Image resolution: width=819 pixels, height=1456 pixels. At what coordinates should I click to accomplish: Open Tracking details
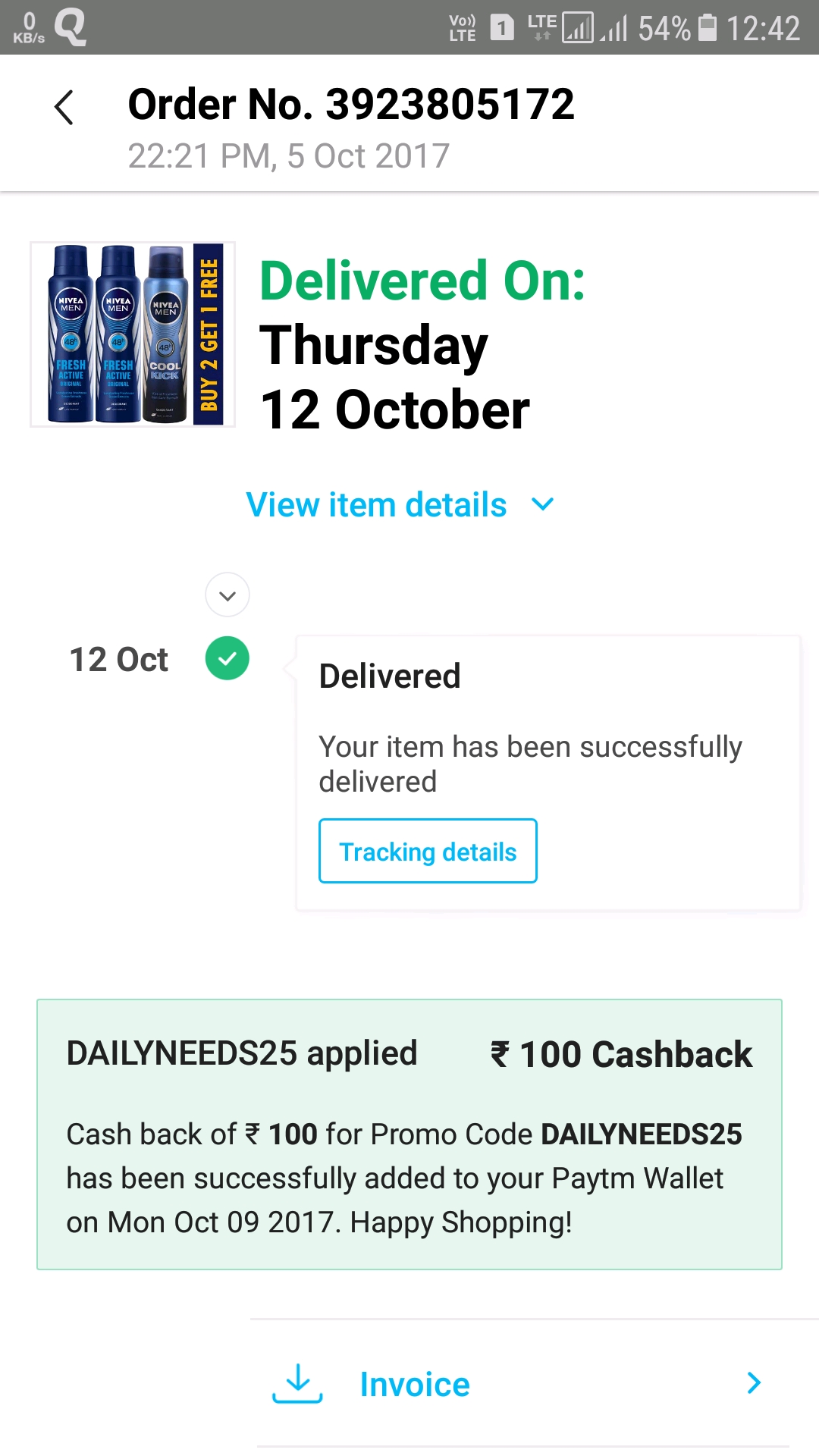428,852
